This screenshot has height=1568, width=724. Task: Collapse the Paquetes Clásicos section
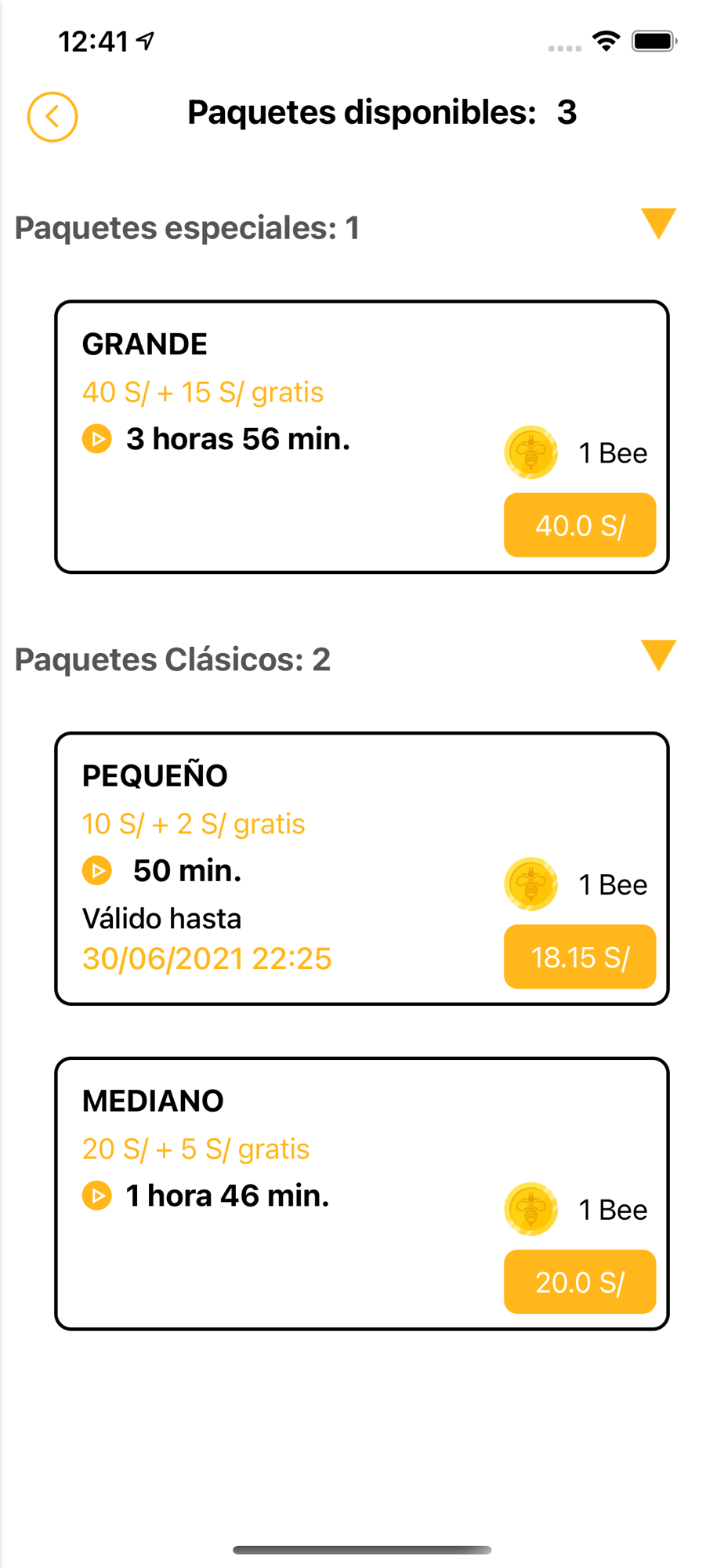tap(657, 655)
